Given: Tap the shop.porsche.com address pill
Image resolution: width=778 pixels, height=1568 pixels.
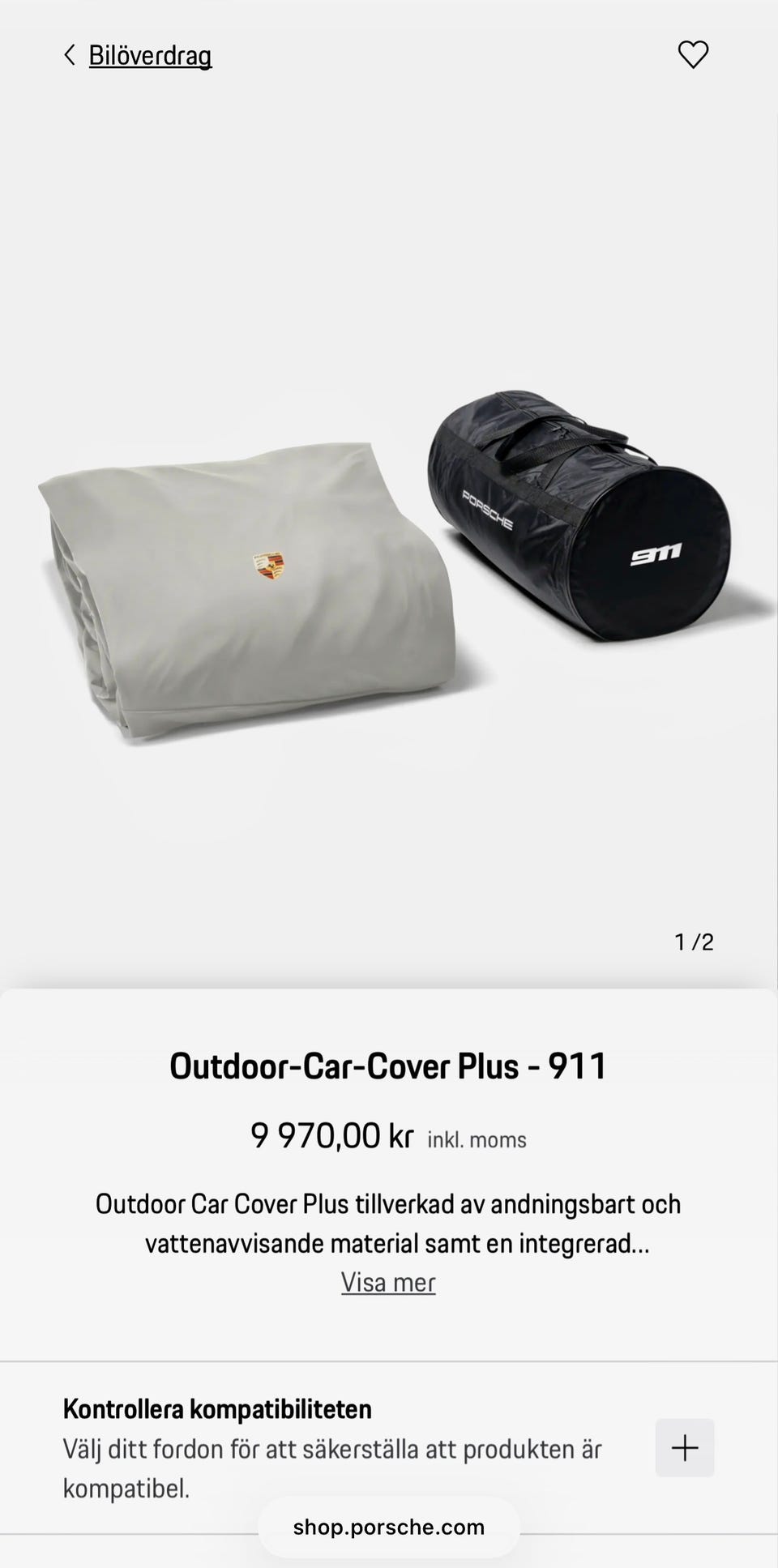Looking at the screenshot, I should point(389,1527).
